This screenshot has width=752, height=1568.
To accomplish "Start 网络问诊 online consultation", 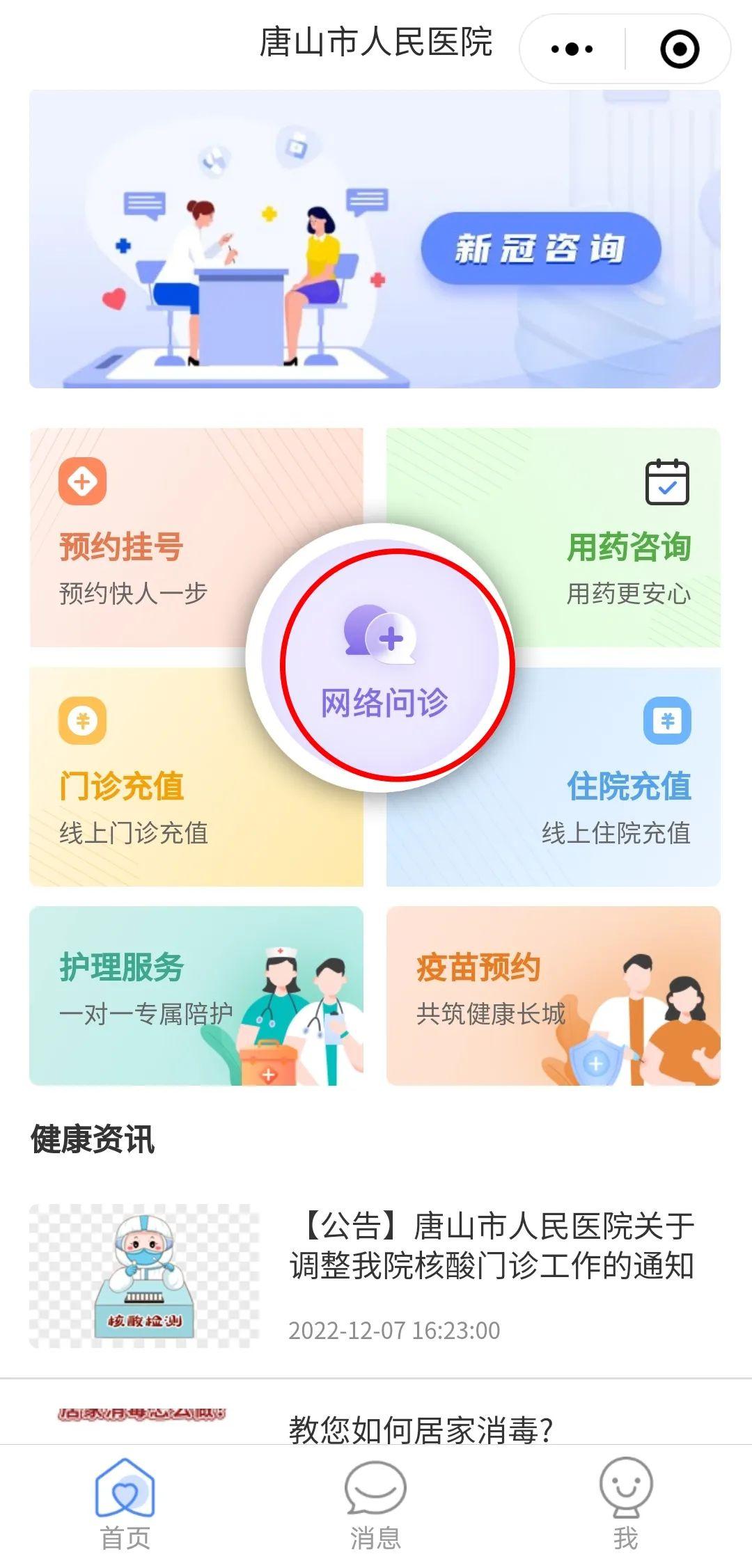I will (384, 661).
